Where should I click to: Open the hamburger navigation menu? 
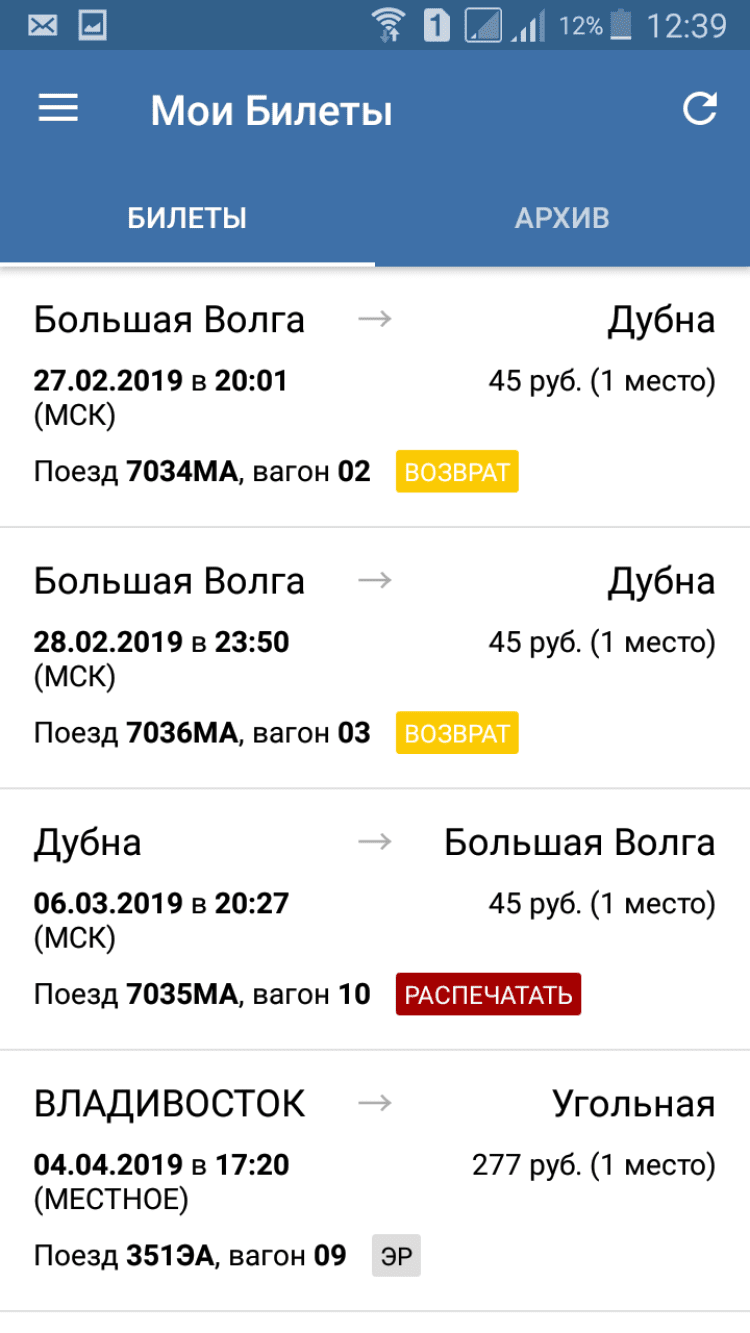pyautogui.click(x=58, y=109)
